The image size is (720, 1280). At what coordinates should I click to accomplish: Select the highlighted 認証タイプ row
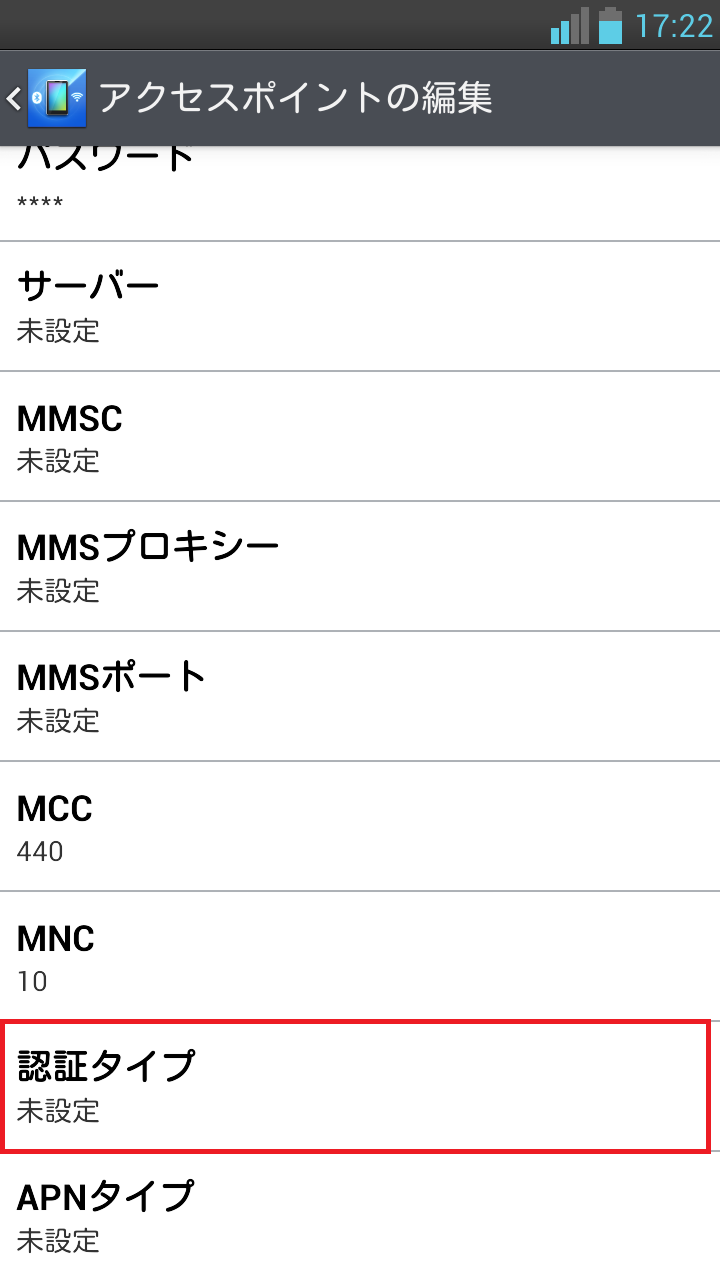(x=360, y=1085)
